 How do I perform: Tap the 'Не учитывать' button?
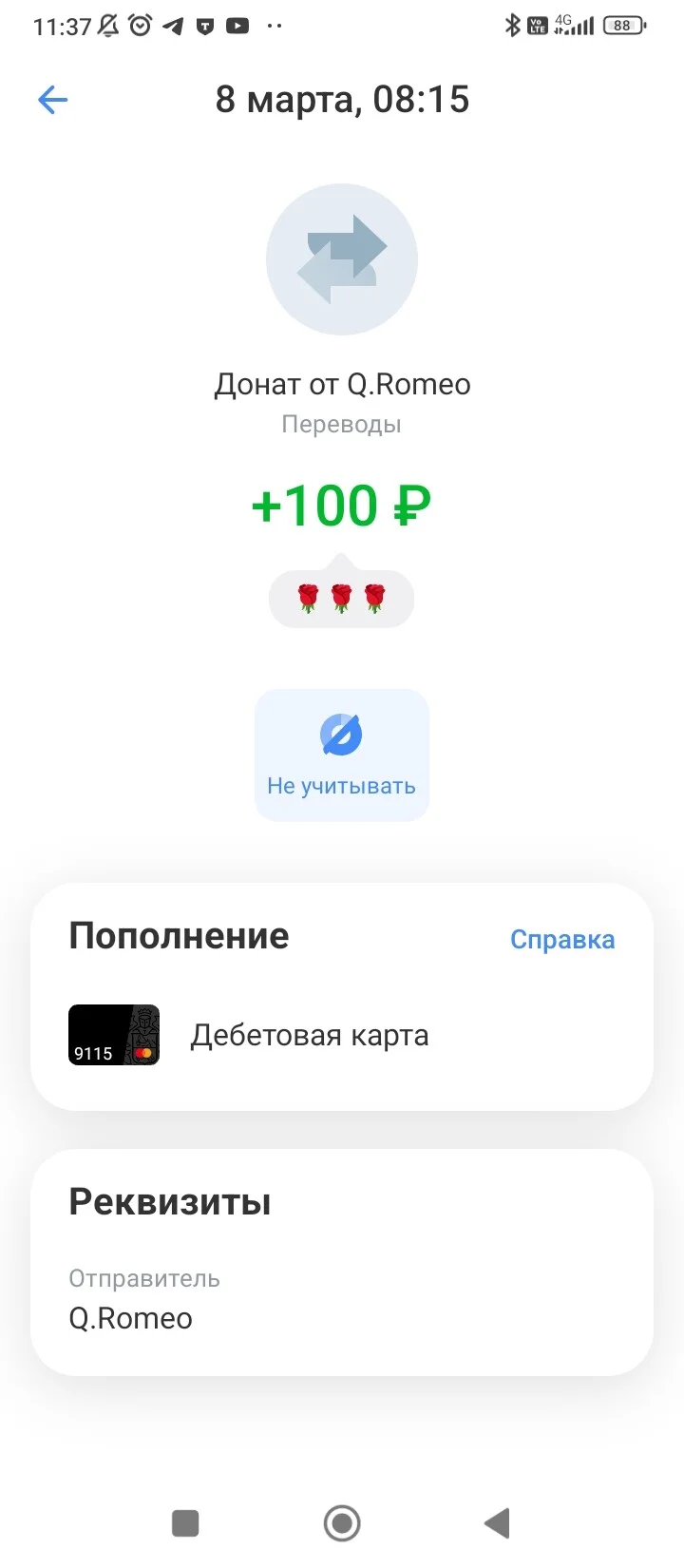[342, 755]
